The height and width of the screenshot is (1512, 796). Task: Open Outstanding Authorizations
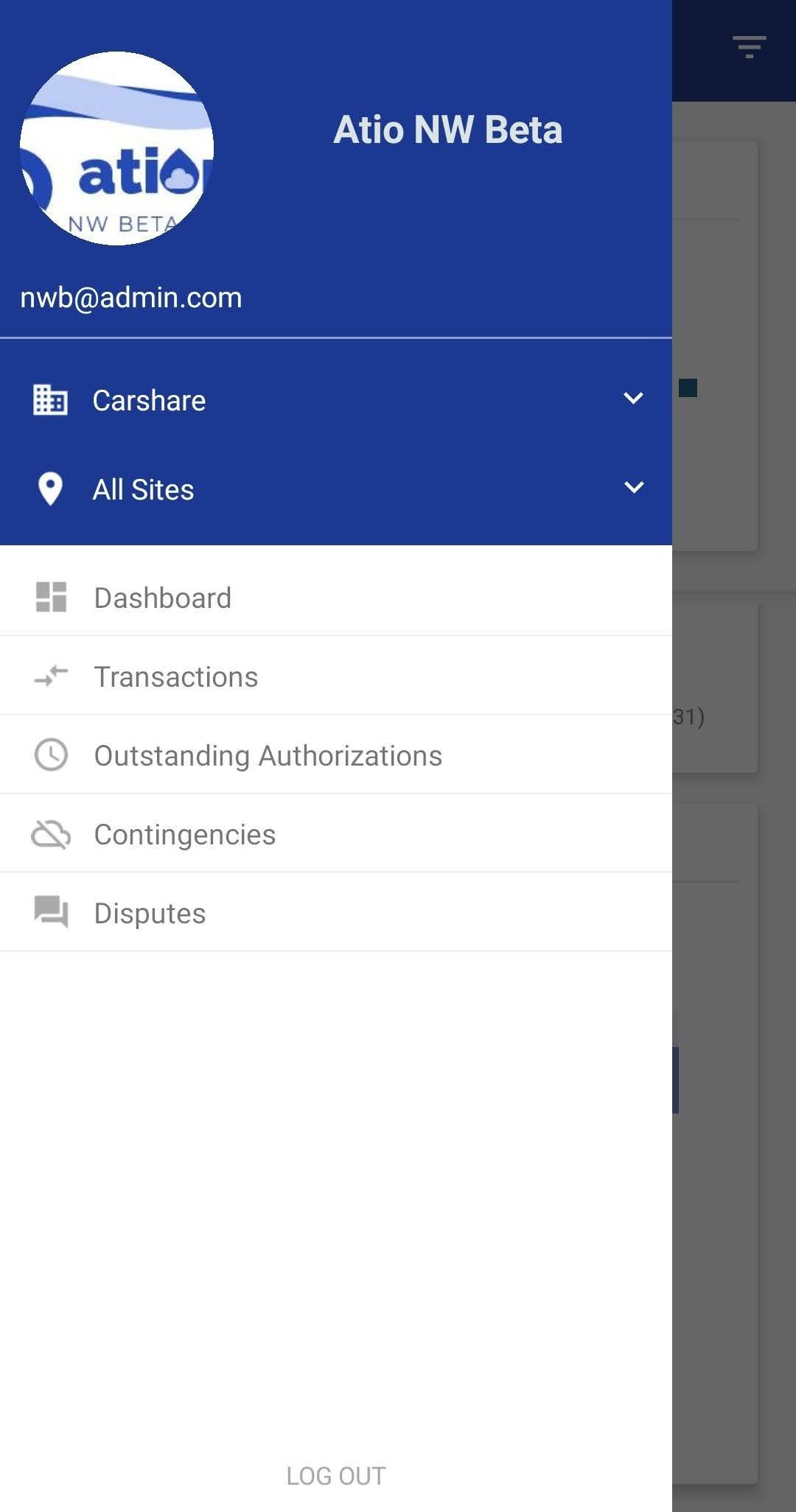336,755
